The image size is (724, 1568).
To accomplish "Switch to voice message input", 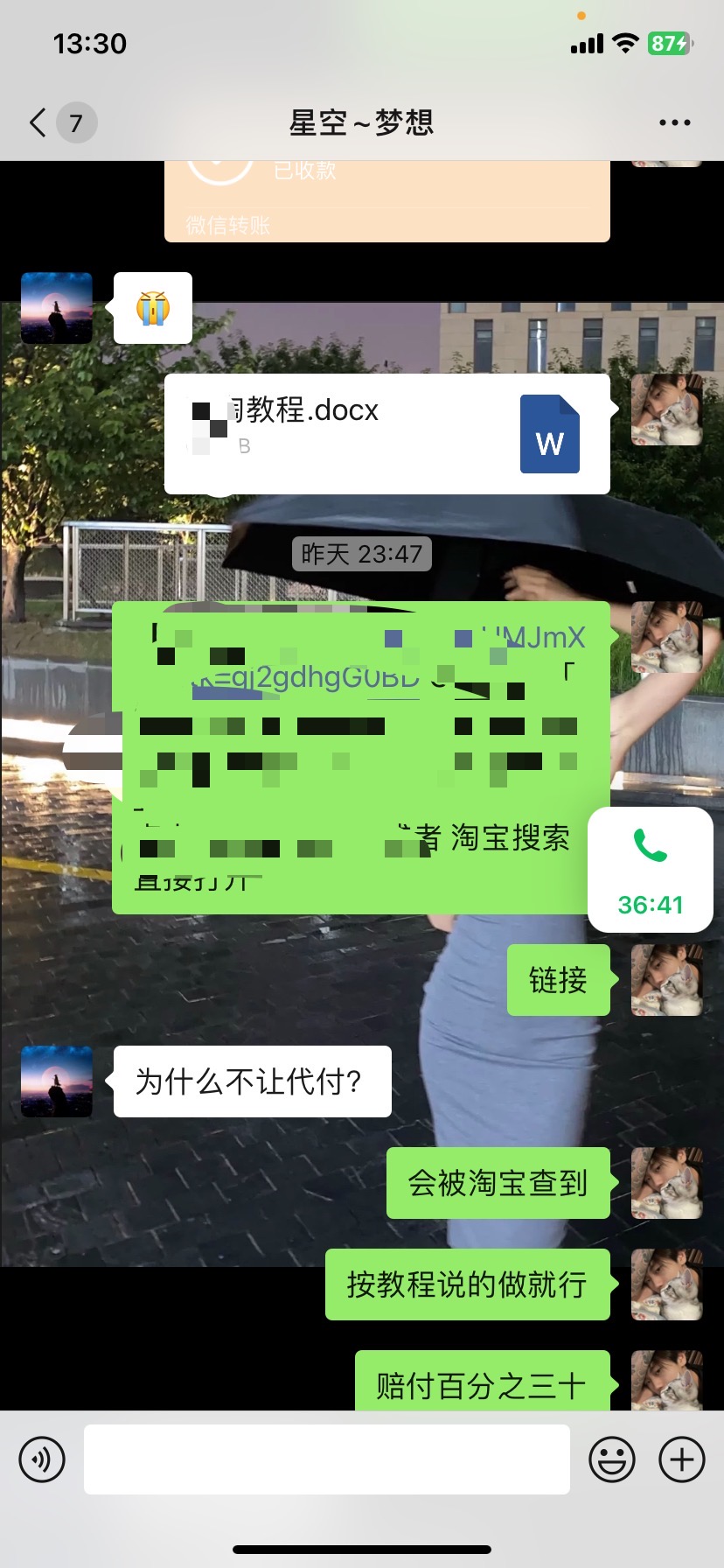I will (x=42, y=1459).
